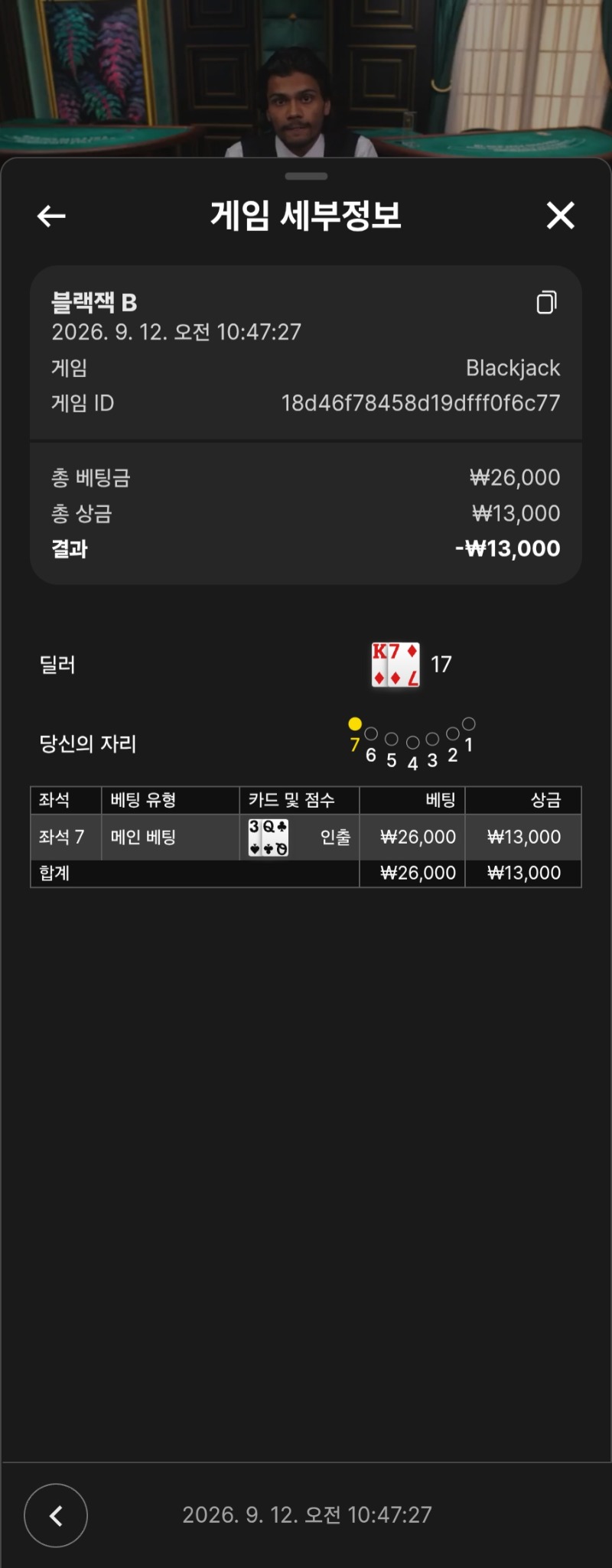
Task: Tap the round previous-game chevron button
Action: tap(56, 1515)
